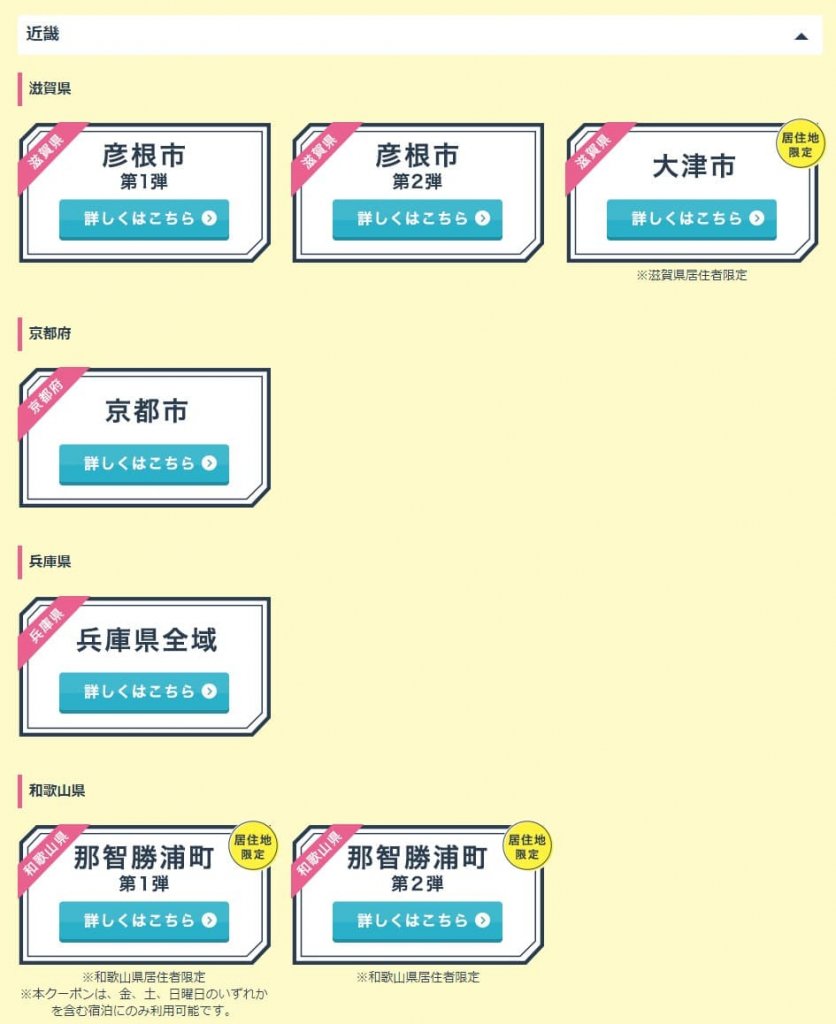See details for 兵庫県全域

pos(144,692)
